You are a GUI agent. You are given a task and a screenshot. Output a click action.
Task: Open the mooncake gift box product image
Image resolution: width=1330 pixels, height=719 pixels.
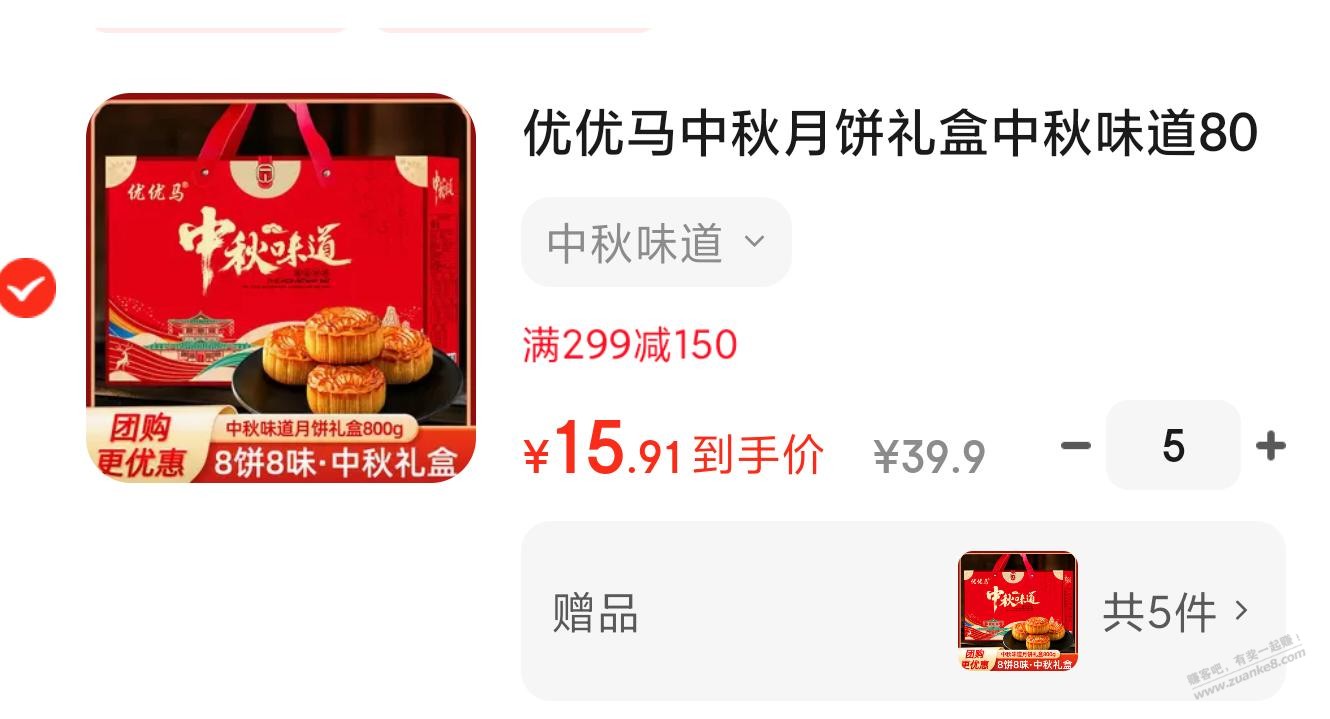281,288
